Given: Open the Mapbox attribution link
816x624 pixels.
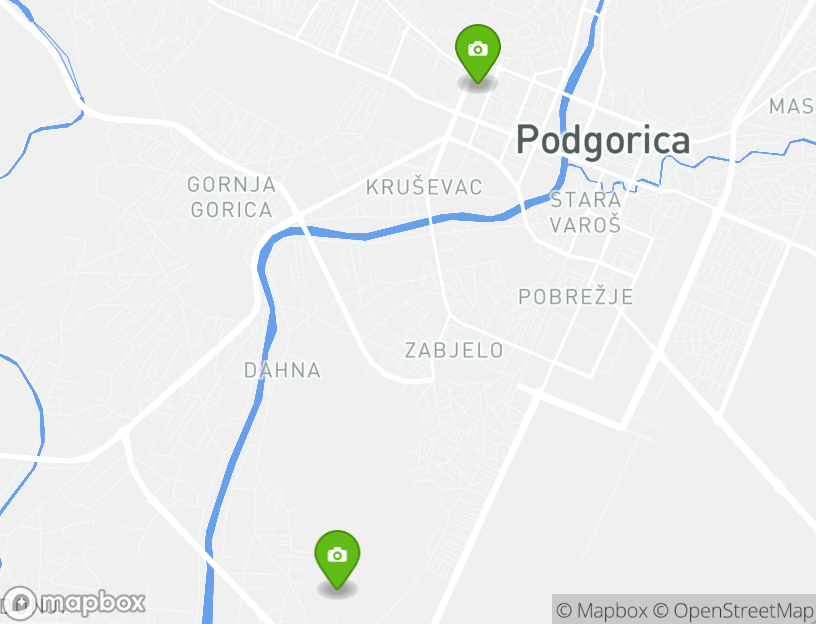Looking at the screenshot, I should (x=603, y=610).
